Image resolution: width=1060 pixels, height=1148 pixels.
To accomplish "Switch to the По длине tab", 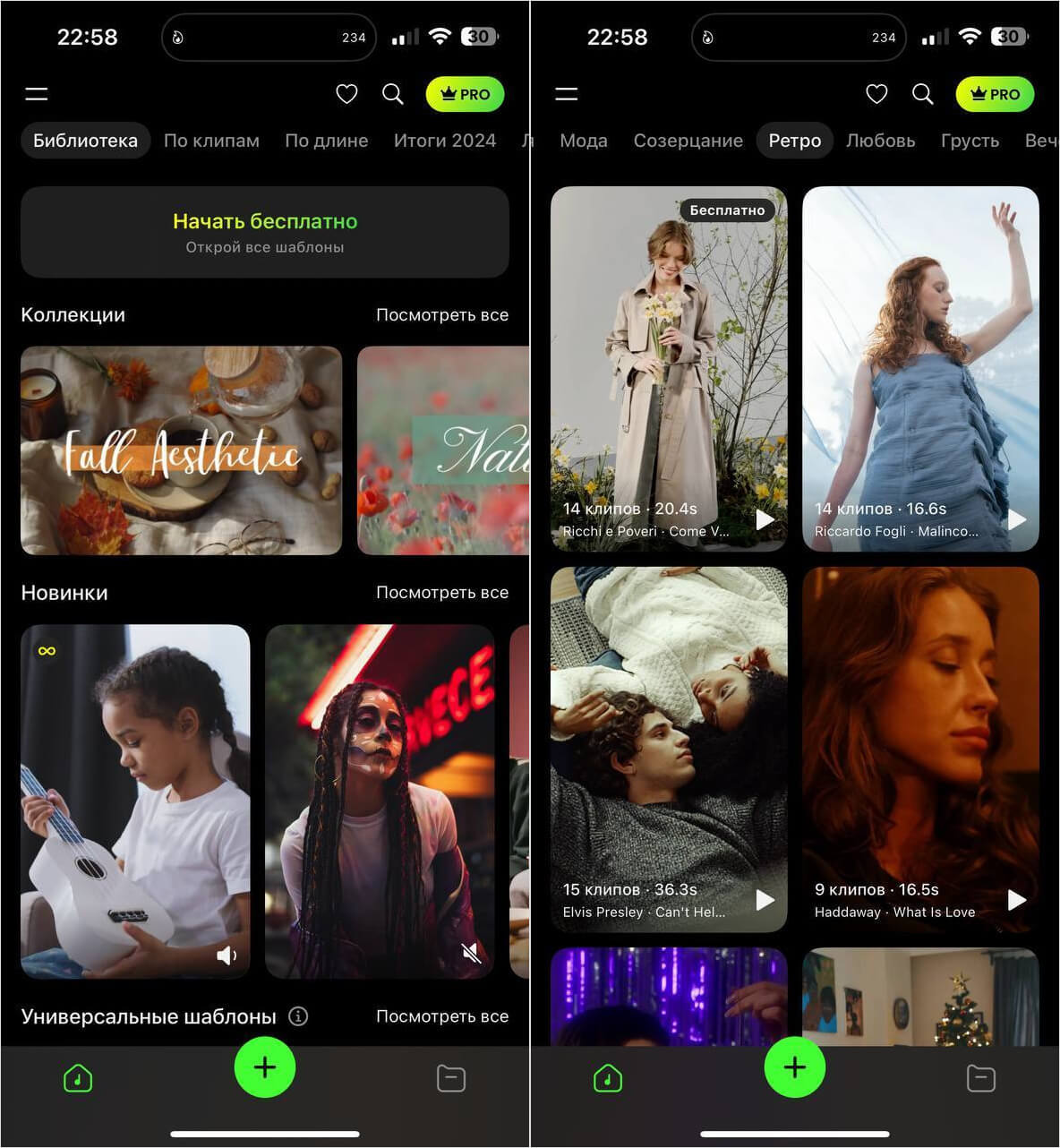I will (x=326, y=141).
